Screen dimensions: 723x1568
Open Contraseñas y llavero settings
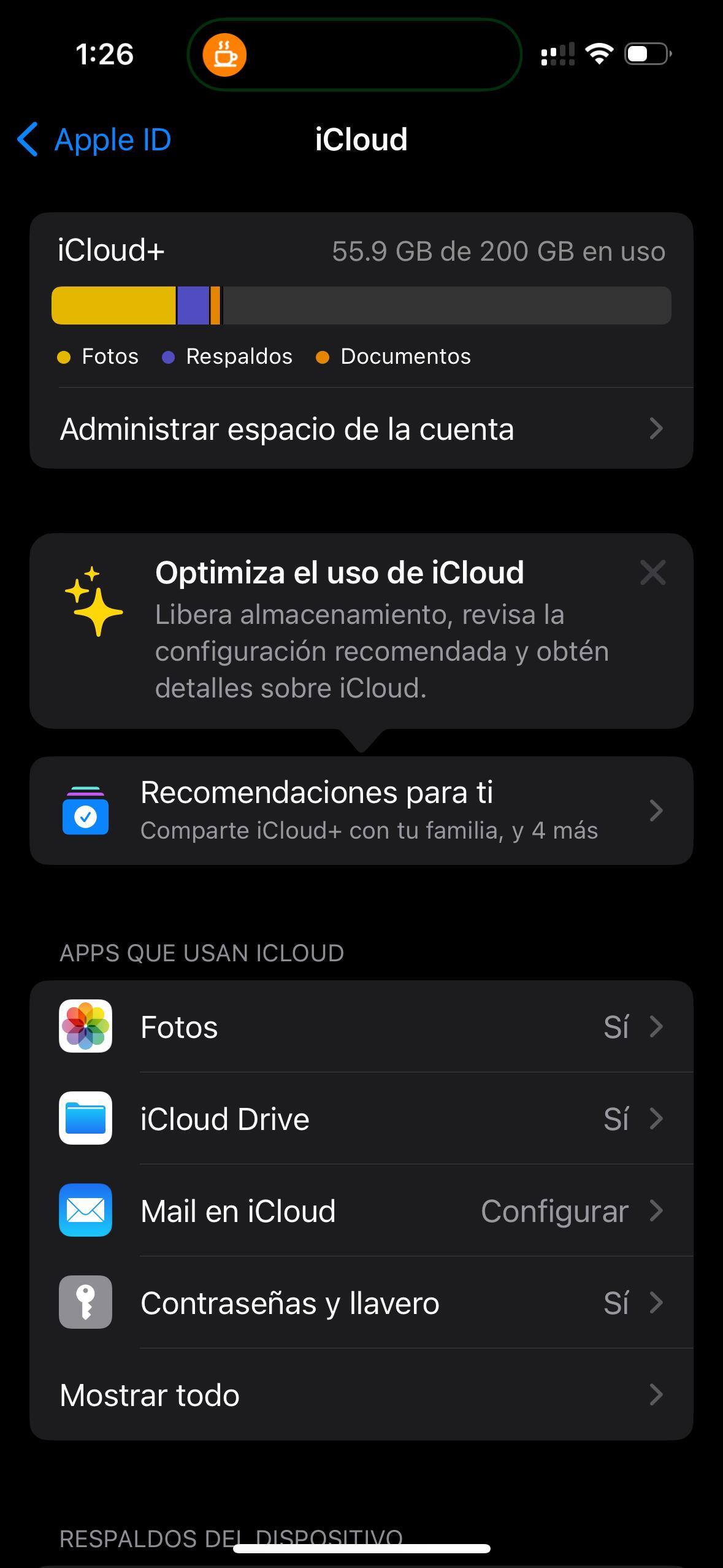coord(361,1303)
